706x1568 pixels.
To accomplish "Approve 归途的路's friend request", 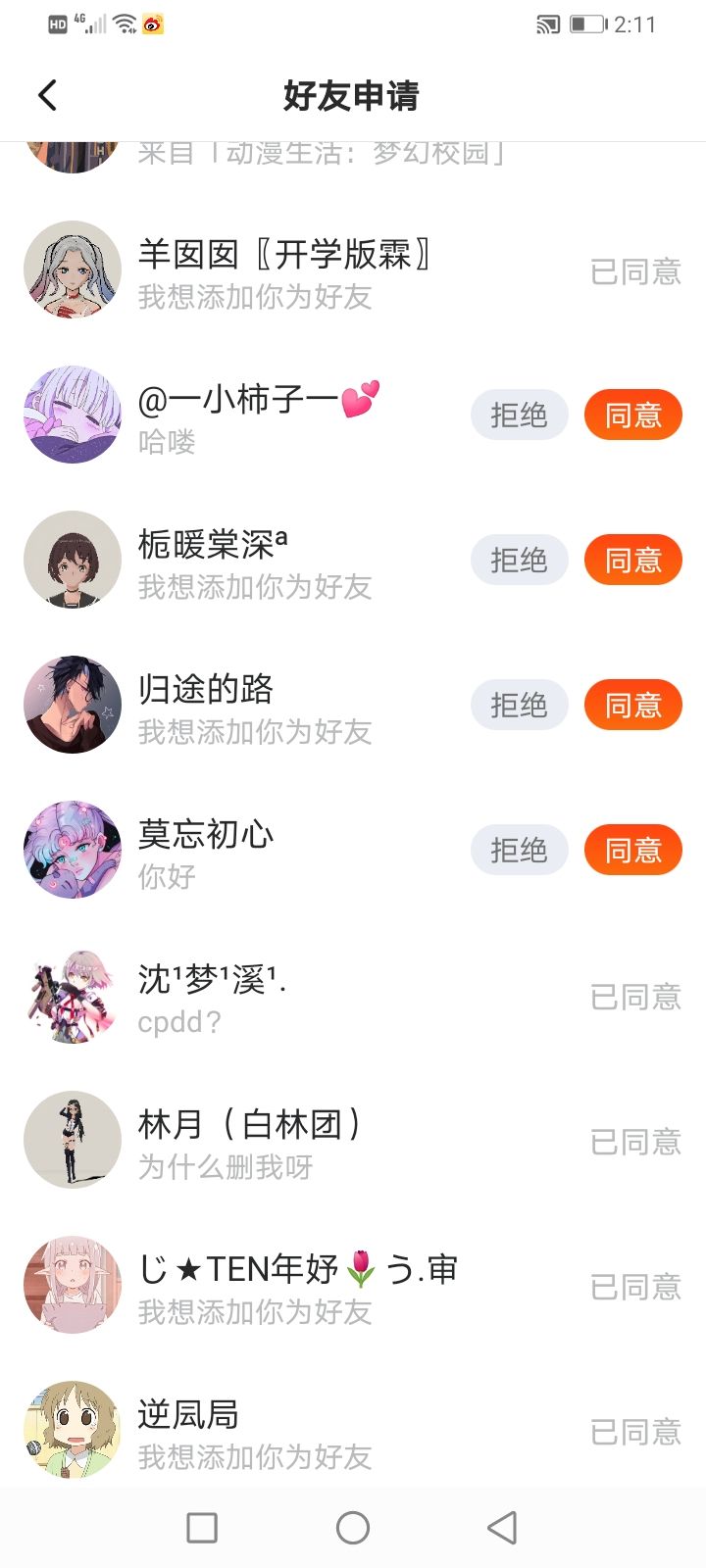I will pos(632,706).
